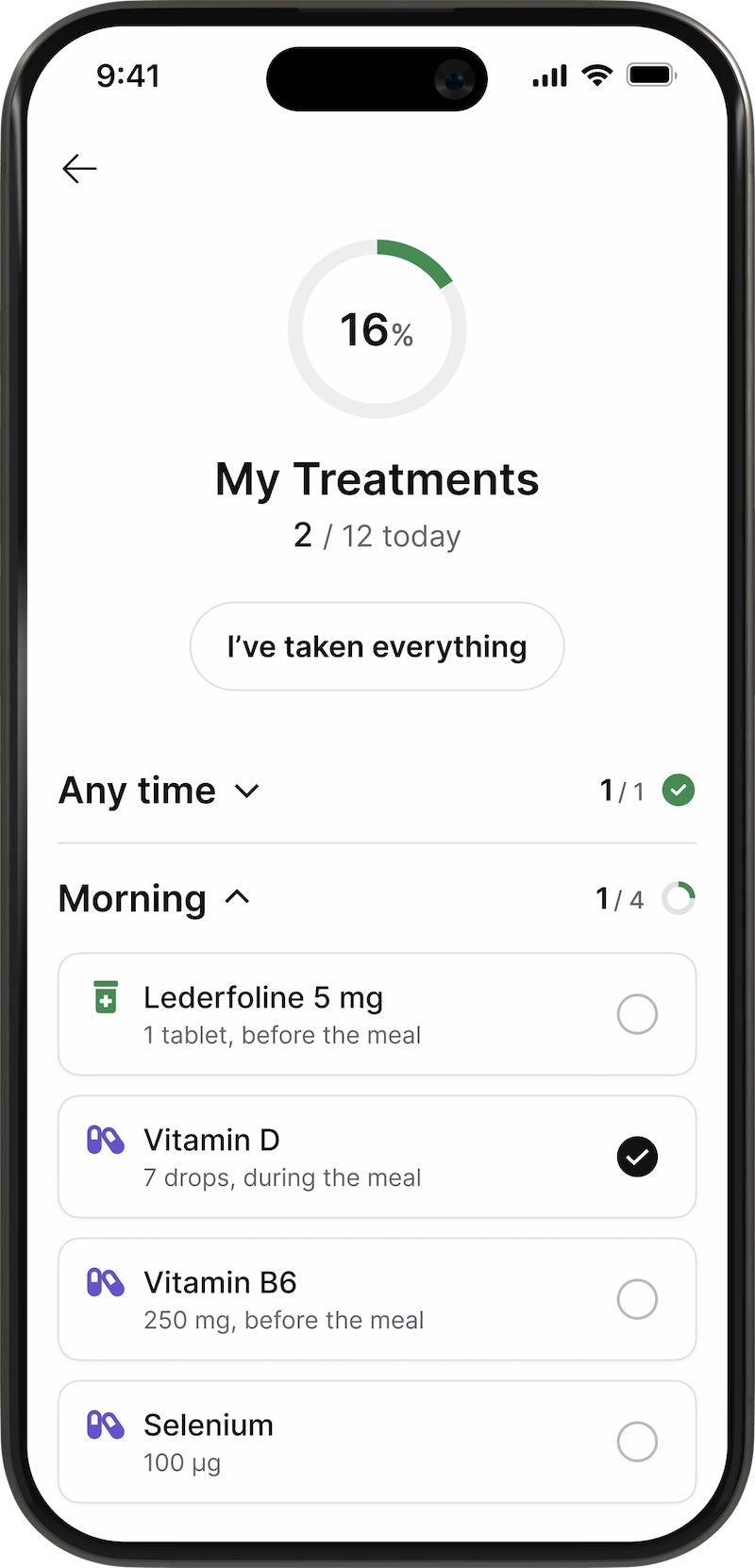755x1568 pixels.
Task: Check off Vitamin B6
Action: [x=637, y=1300]
